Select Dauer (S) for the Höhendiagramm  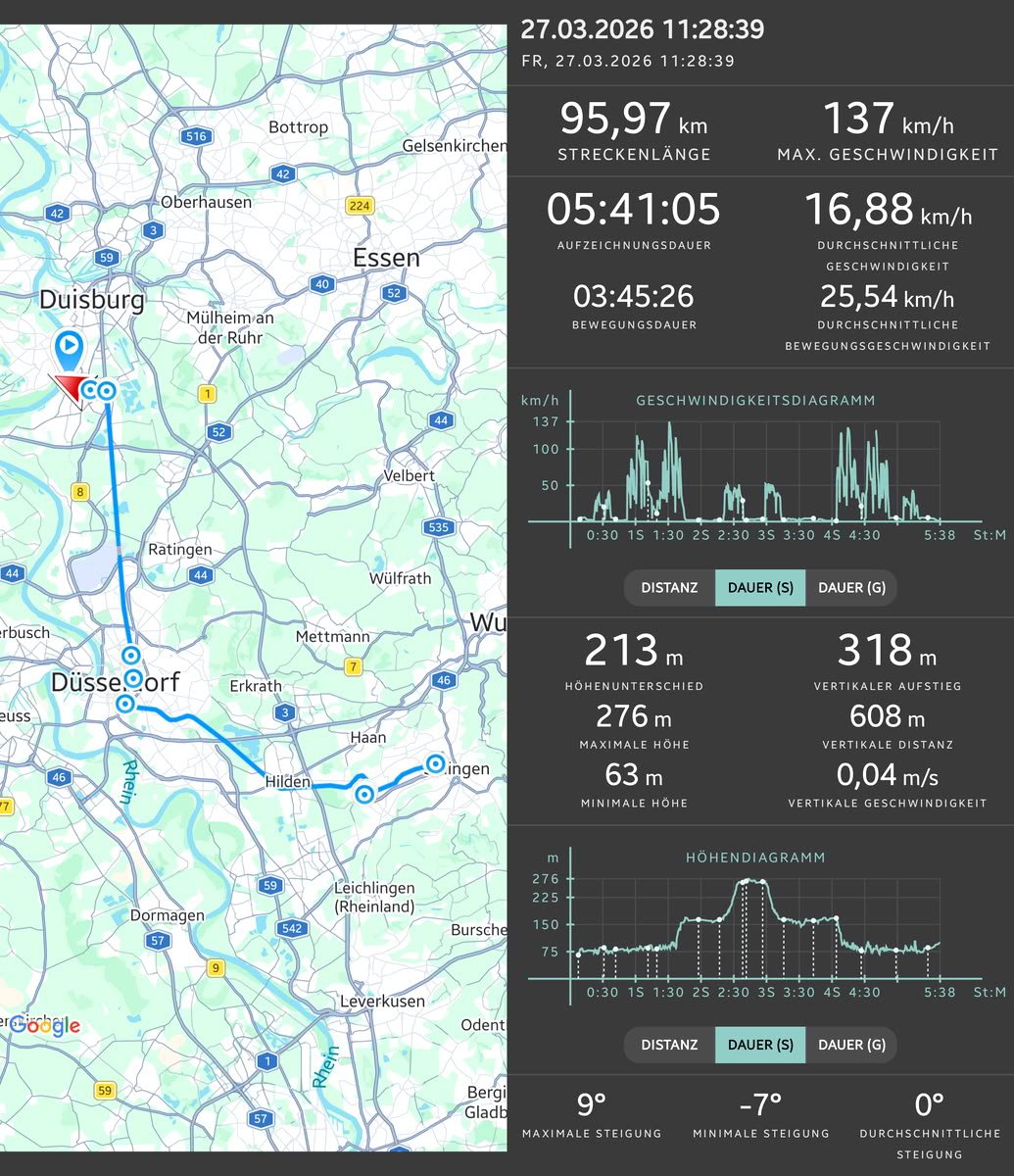[x=760, y=1045]
